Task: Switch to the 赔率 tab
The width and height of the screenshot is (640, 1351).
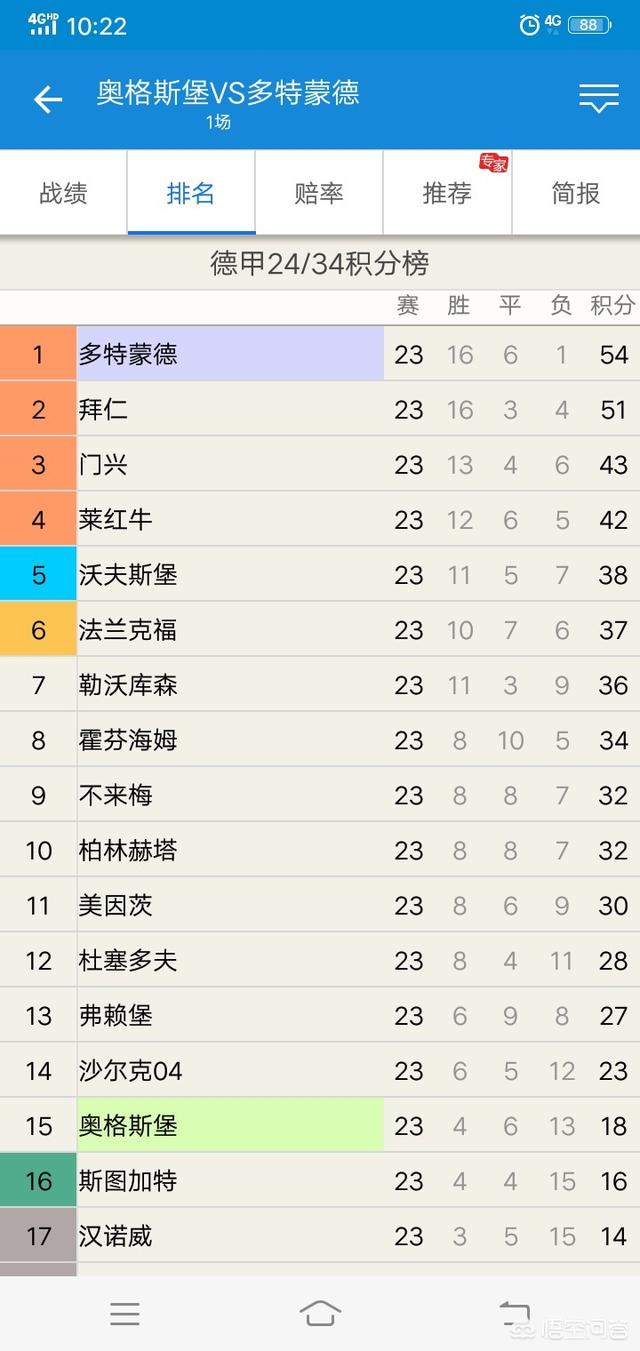Action: [x=319, y=193]
